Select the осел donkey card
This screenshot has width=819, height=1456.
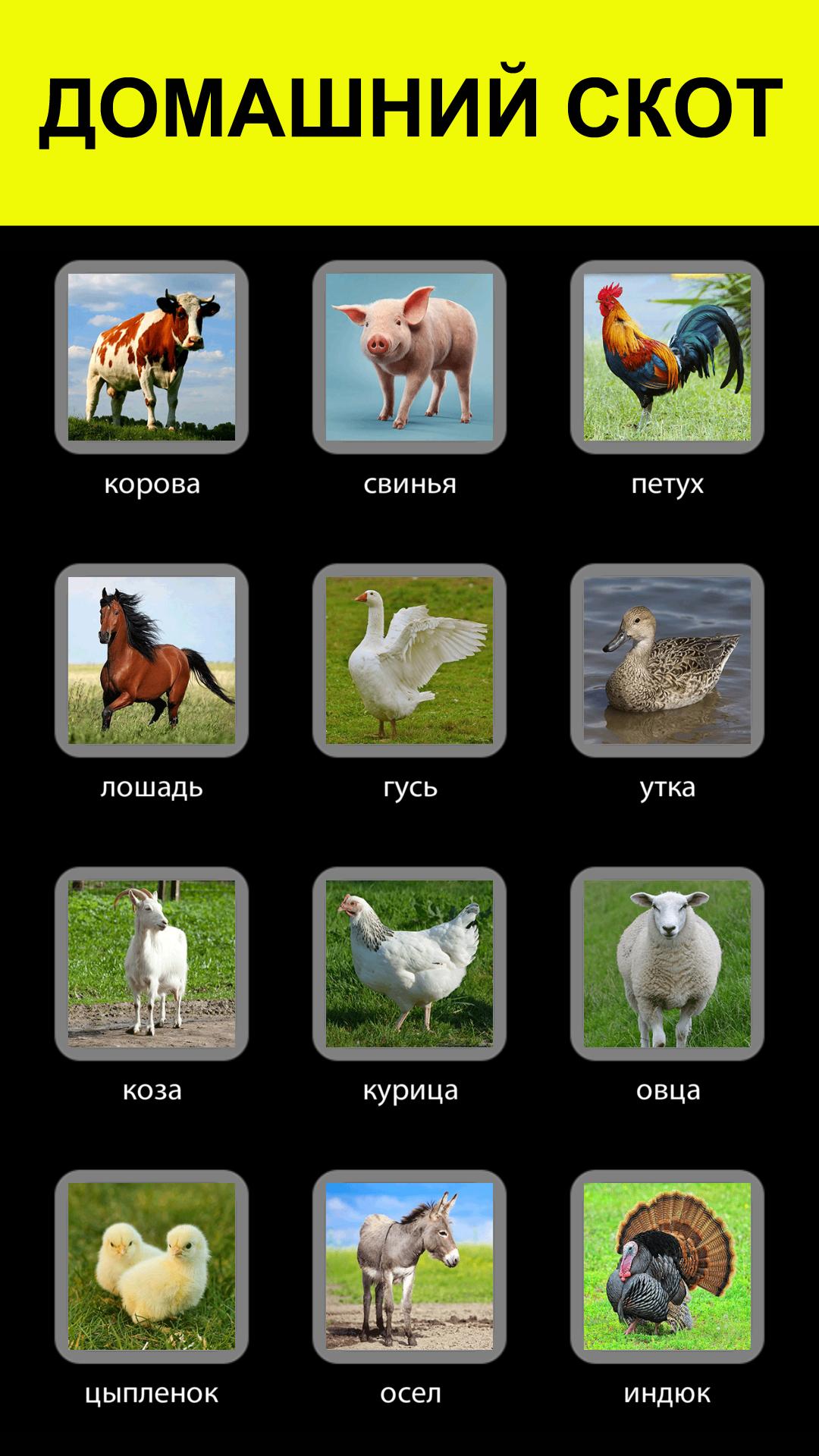tap(409, 1266)
